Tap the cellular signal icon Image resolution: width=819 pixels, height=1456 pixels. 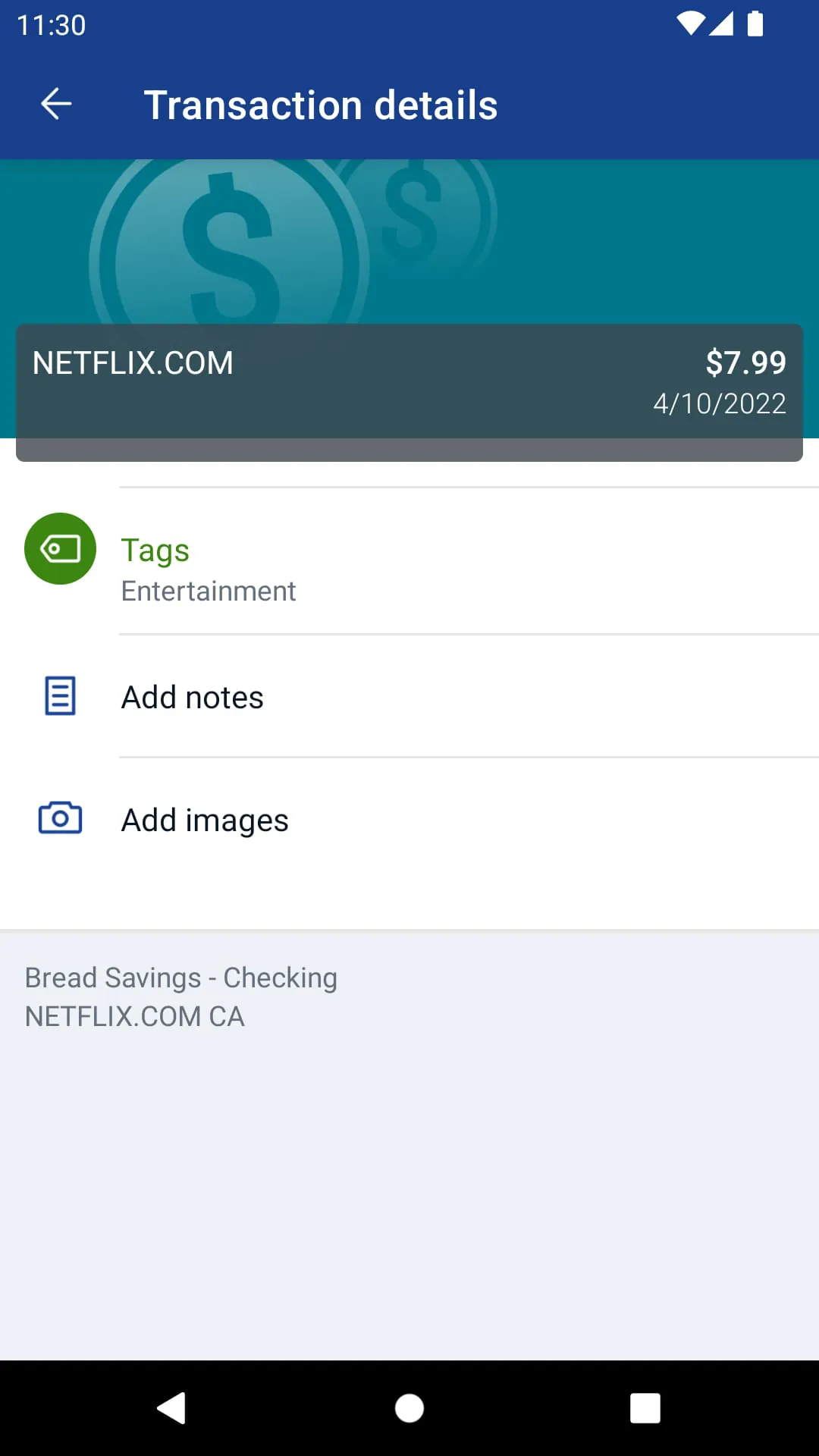(723, 24)
